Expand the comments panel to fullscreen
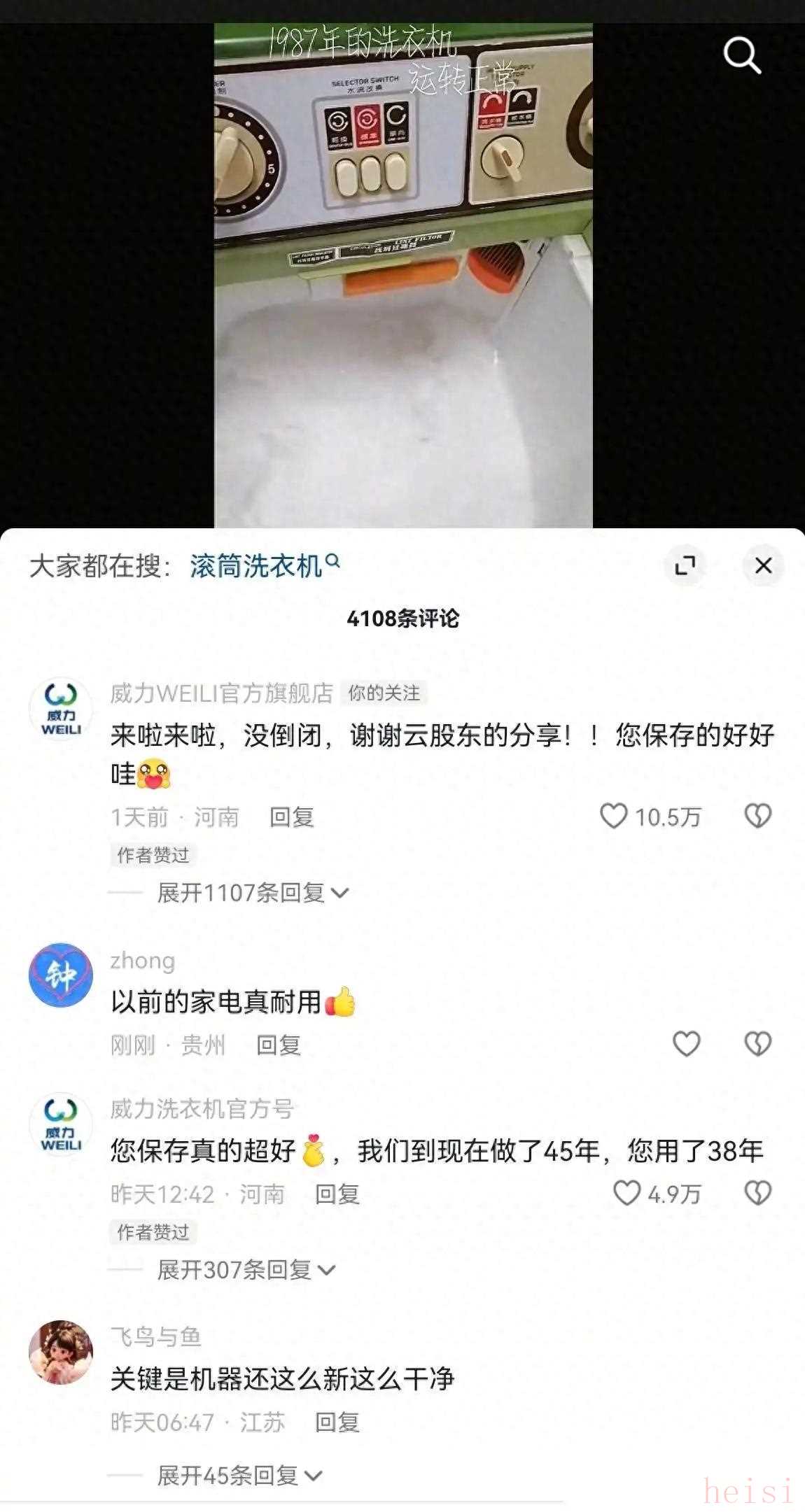Viewport: 805px width, 1512px height. click(684, 565)
